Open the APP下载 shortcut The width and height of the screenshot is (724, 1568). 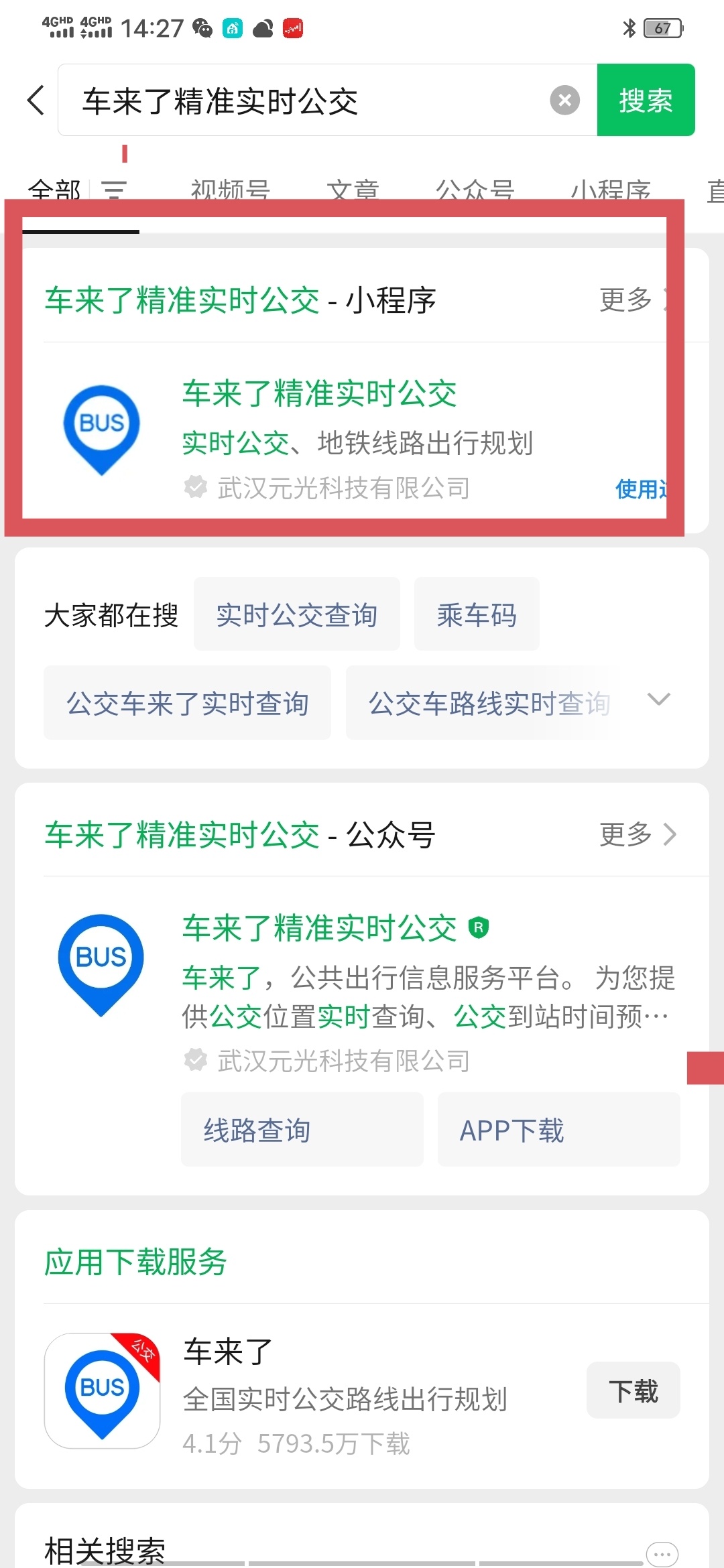559,1130
